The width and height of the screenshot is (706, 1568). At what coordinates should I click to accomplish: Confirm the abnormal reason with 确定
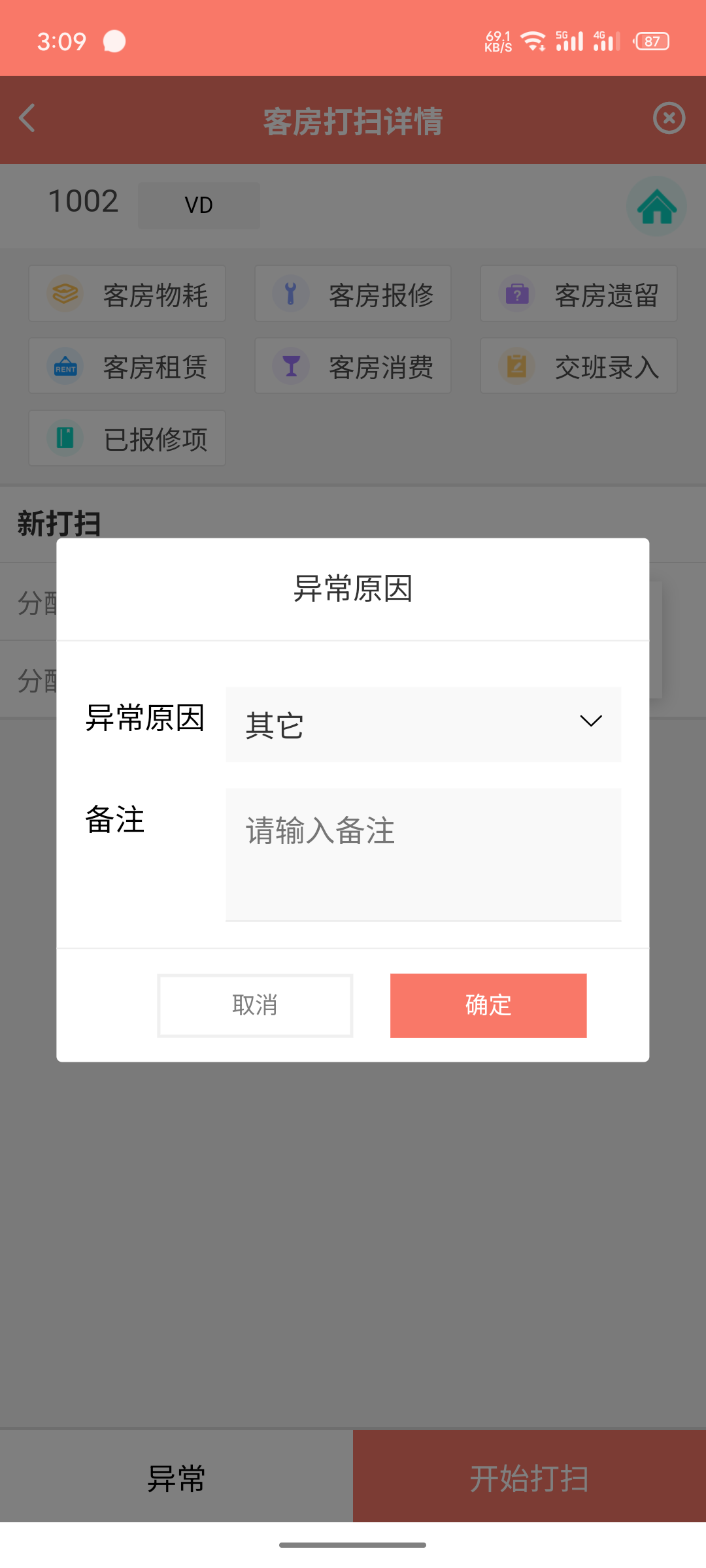click(x=488, y=1005)
